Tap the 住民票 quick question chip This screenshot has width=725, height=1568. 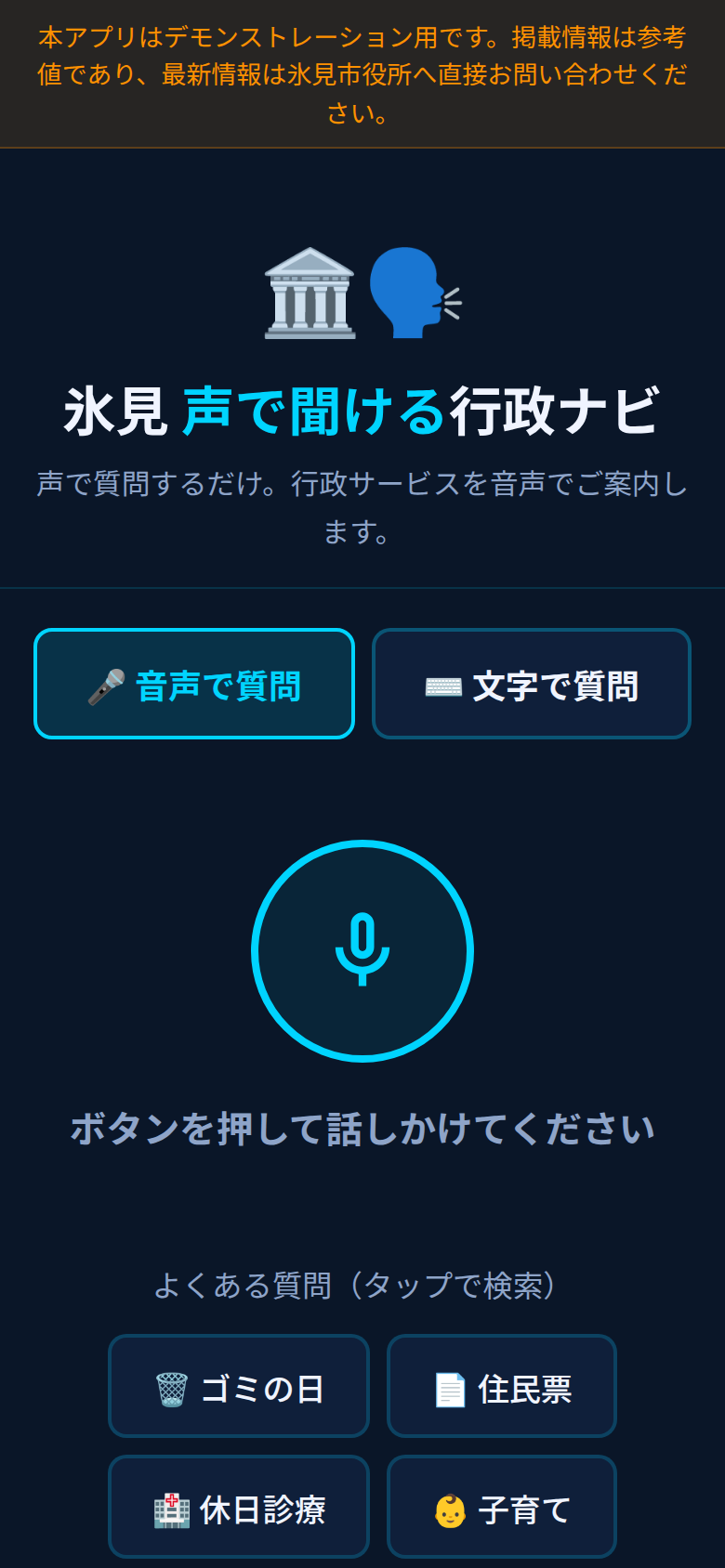(501, 1386)
